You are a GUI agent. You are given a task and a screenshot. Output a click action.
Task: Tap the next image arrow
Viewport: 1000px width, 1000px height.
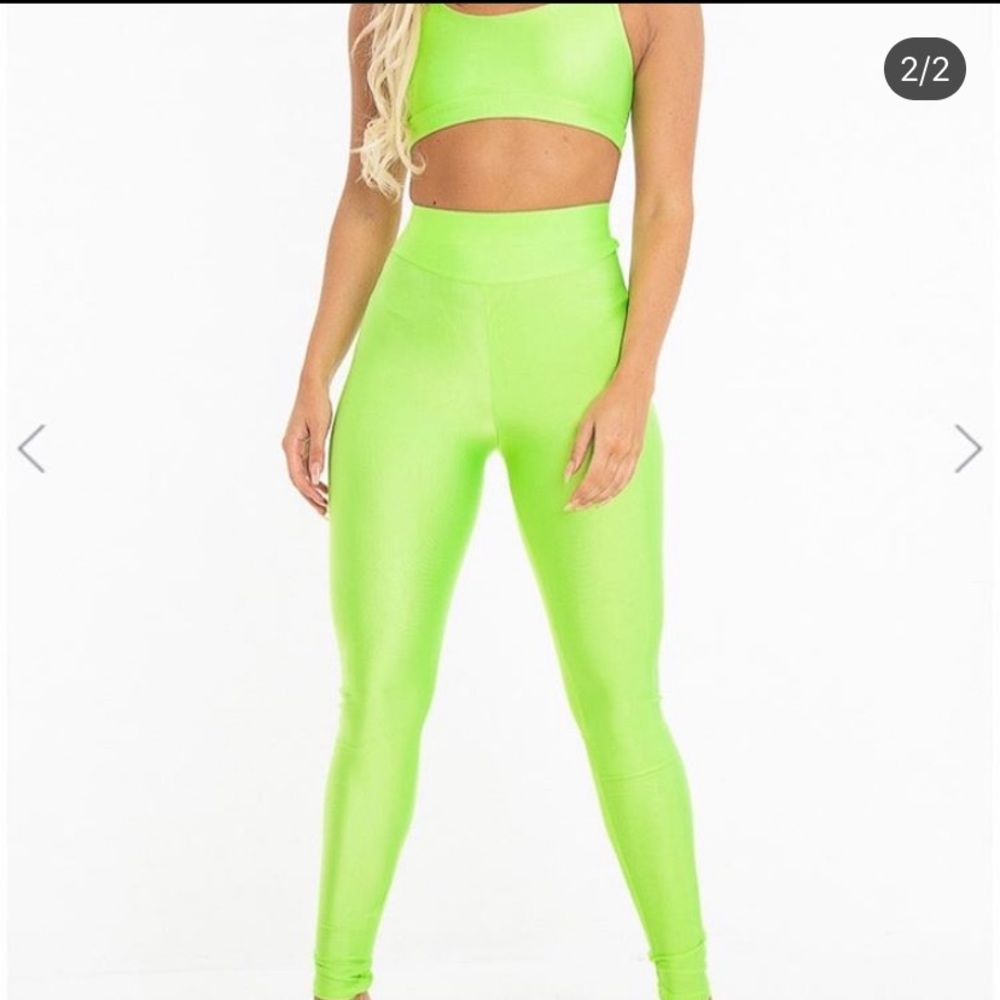[967, 449]
